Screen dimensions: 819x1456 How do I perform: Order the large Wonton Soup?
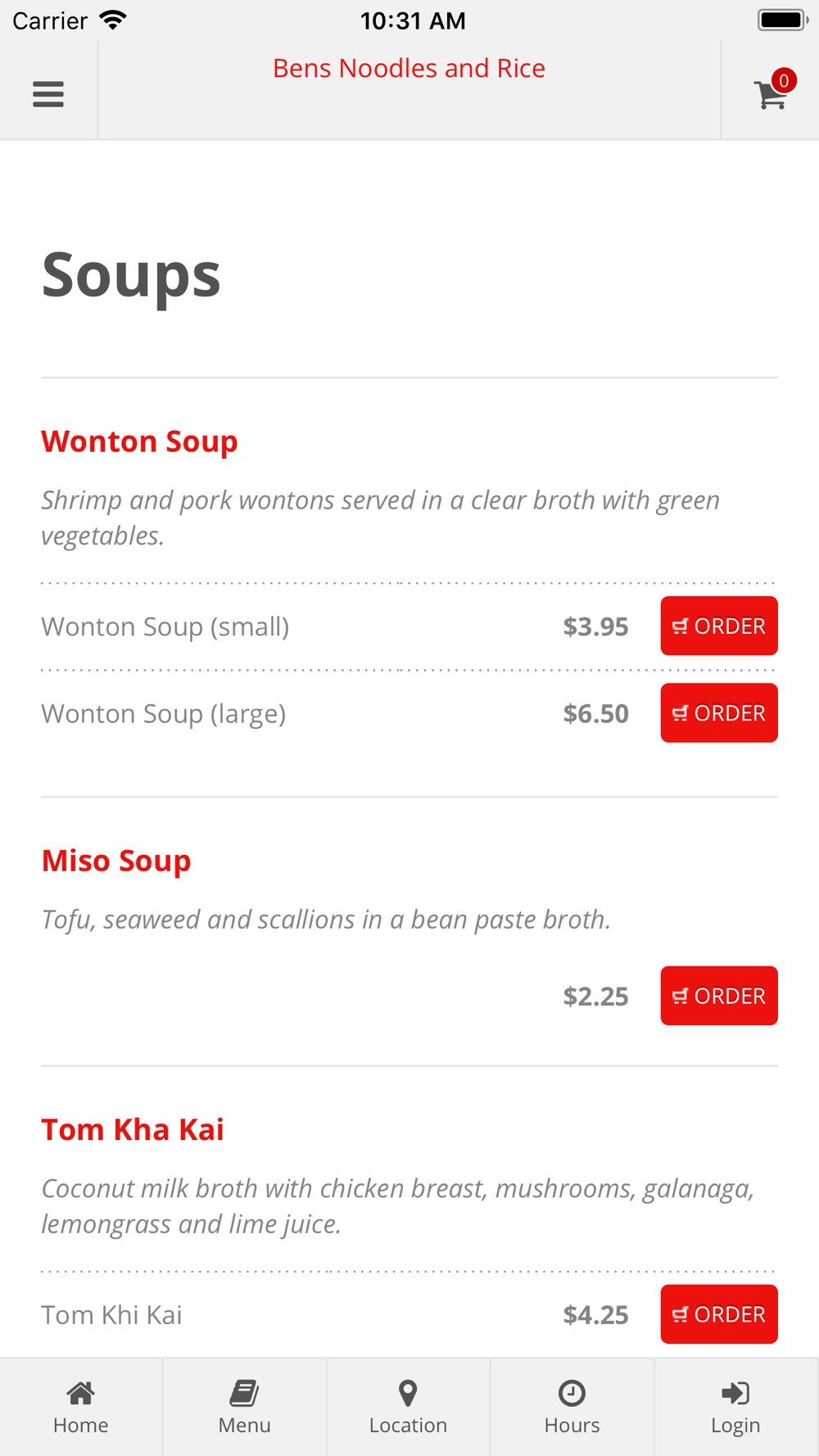[719, 713]
